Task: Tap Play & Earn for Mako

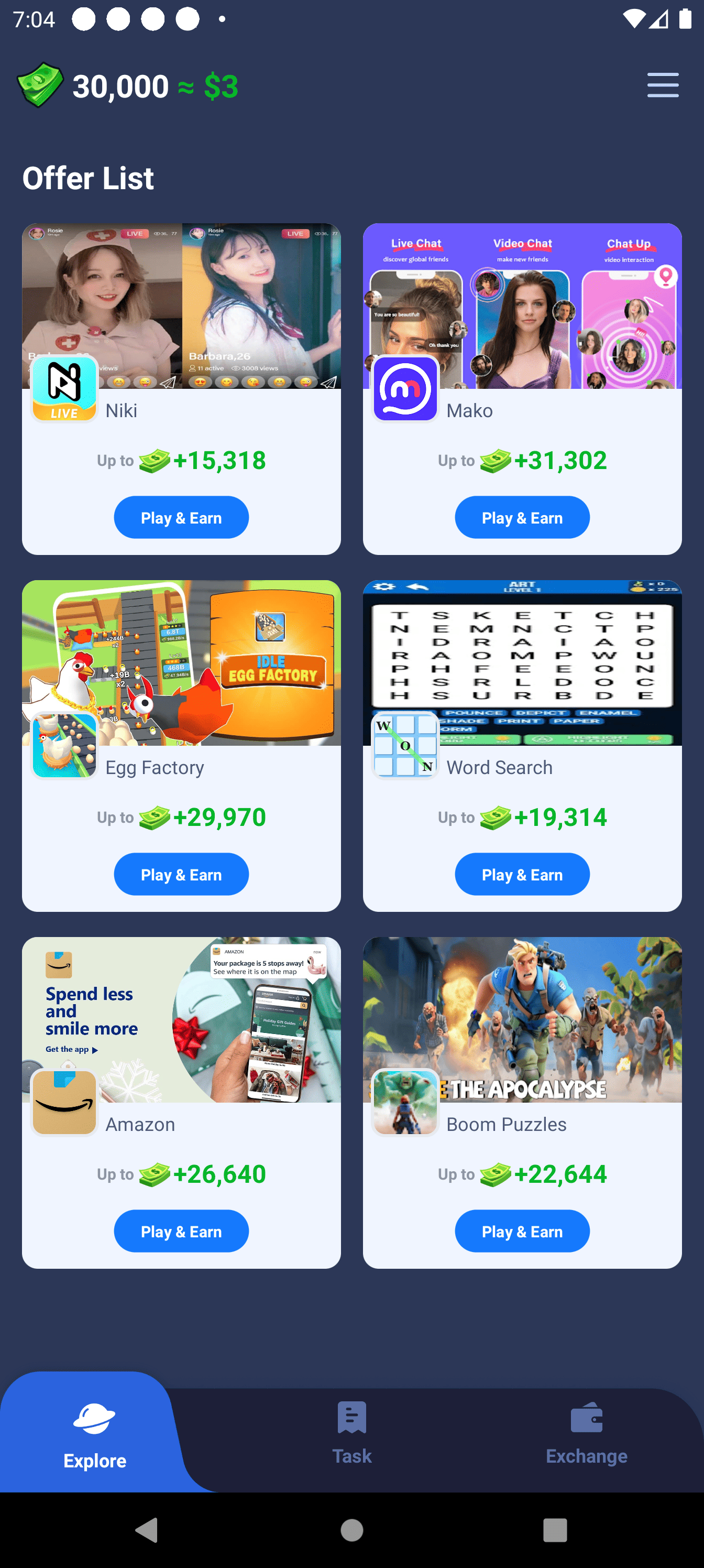Action: pyautogui.click(x=522, y=517)
